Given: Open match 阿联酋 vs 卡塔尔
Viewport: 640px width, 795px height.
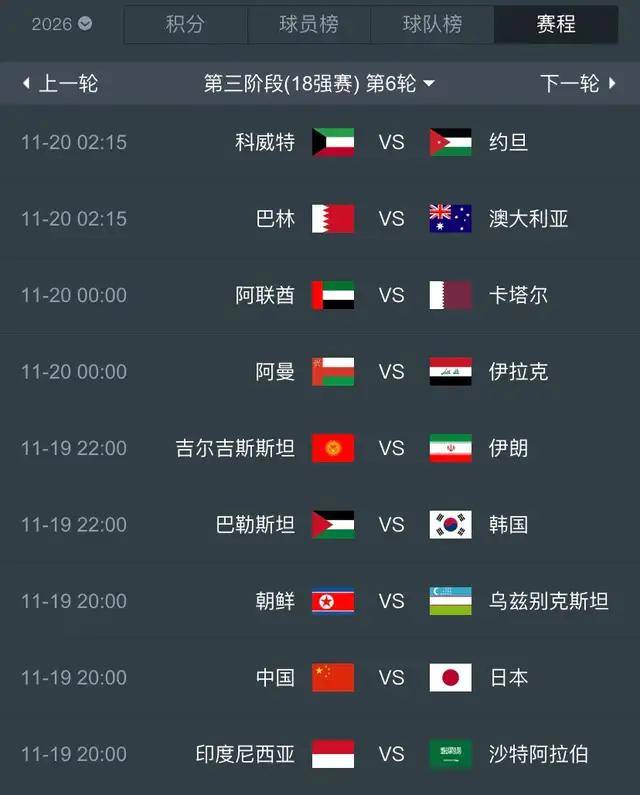Looking at the screenshot, I should point(391,295).
